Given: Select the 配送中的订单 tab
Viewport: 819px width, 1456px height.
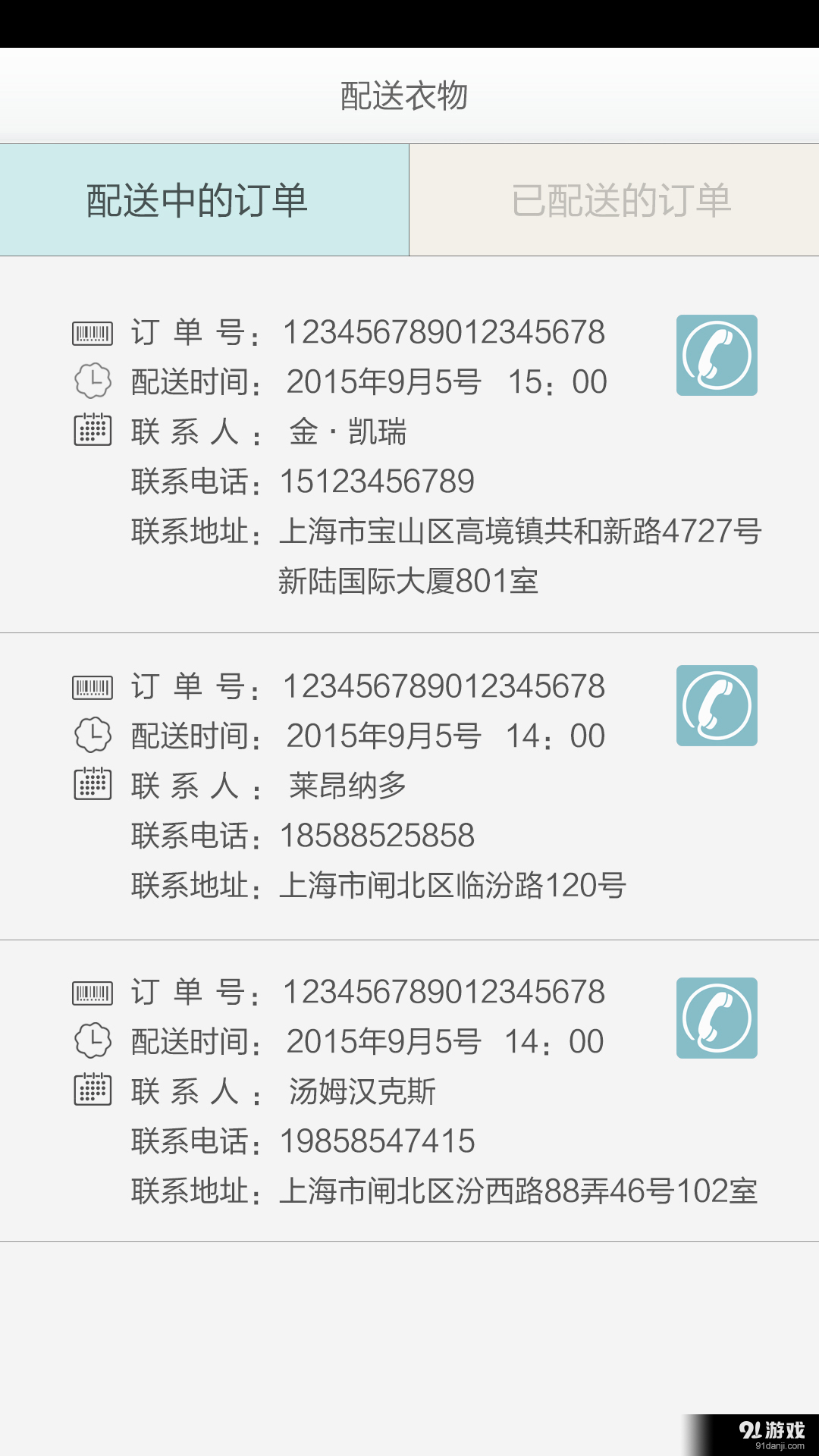Looking at the screenshot, I should (x=199, y=199).
